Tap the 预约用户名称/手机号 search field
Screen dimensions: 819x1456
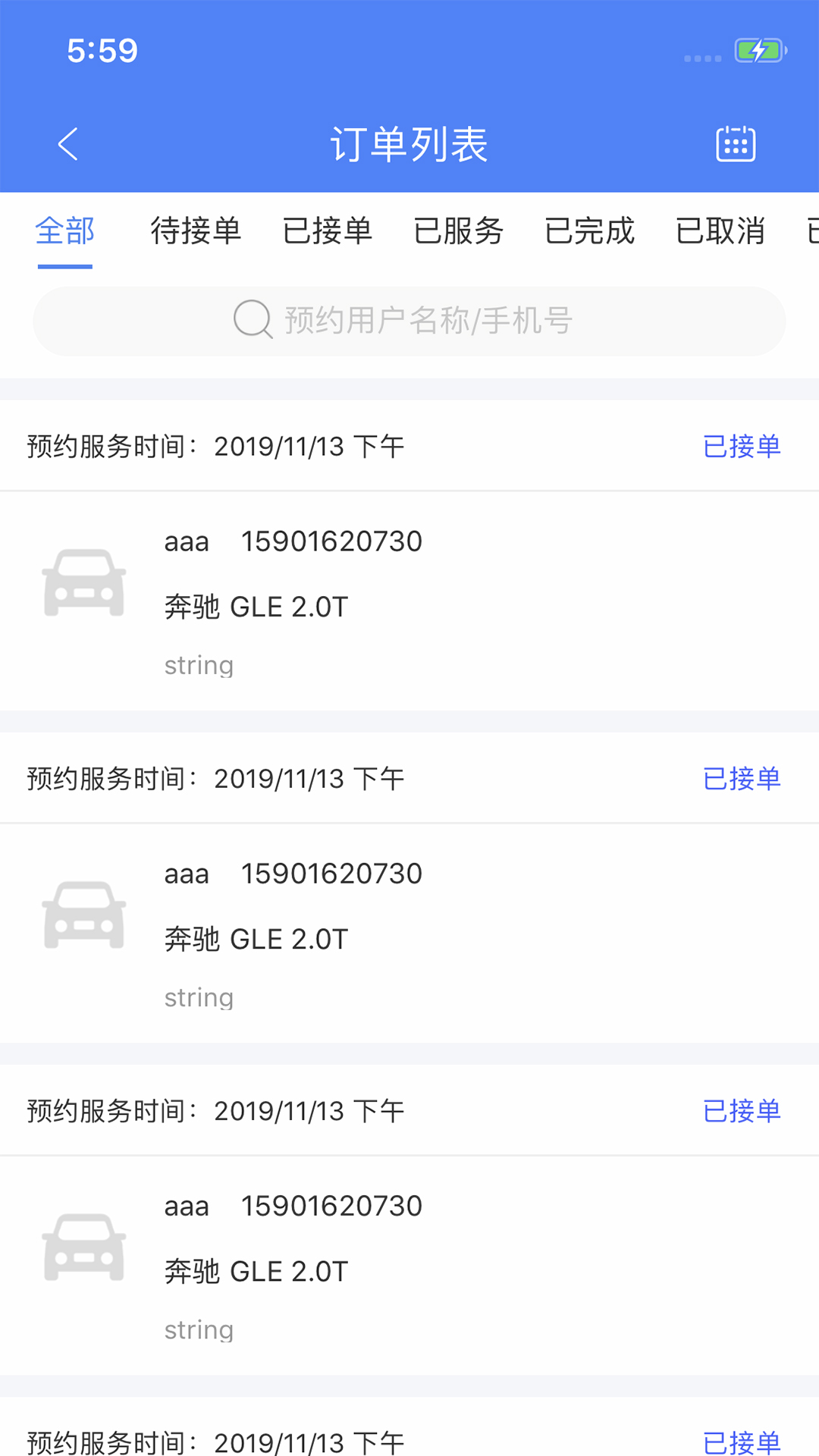(x=409, y=321)
